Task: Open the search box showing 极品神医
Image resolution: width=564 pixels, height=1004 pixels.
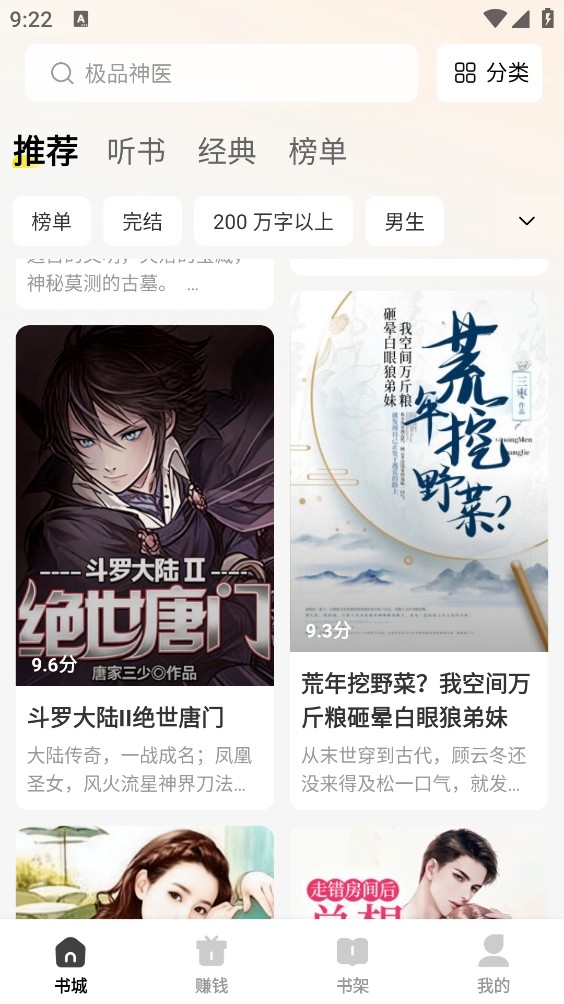Action: coord(222,73)
